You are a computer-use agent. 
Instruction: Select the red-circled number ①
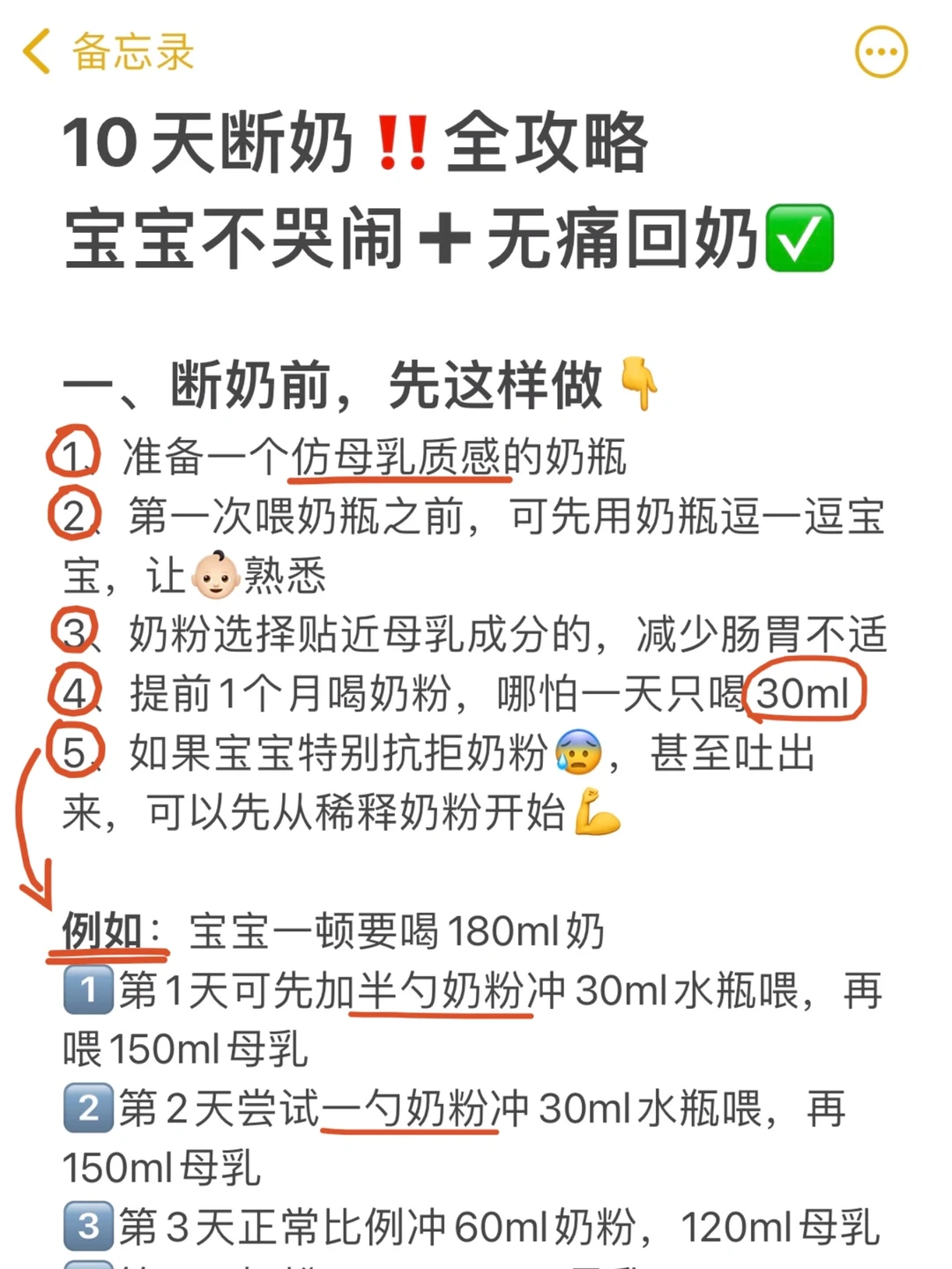74,452
